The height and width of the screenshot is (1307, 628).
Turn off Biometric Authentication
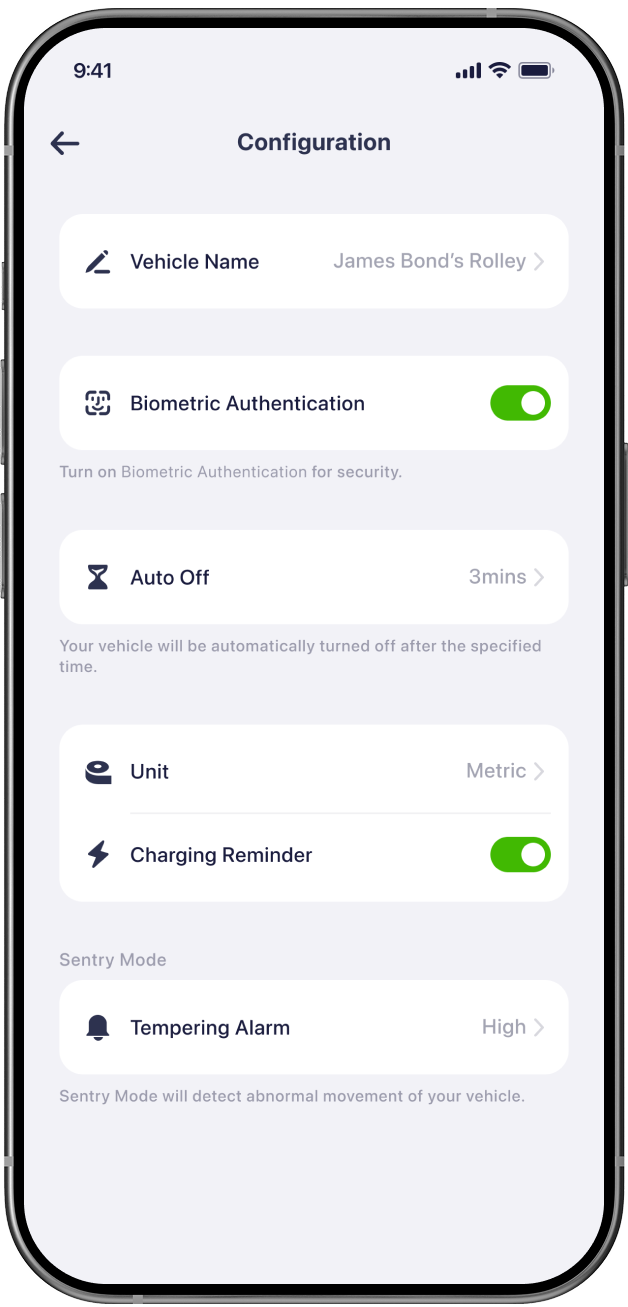pyautogui.click(x=519, y=403)
